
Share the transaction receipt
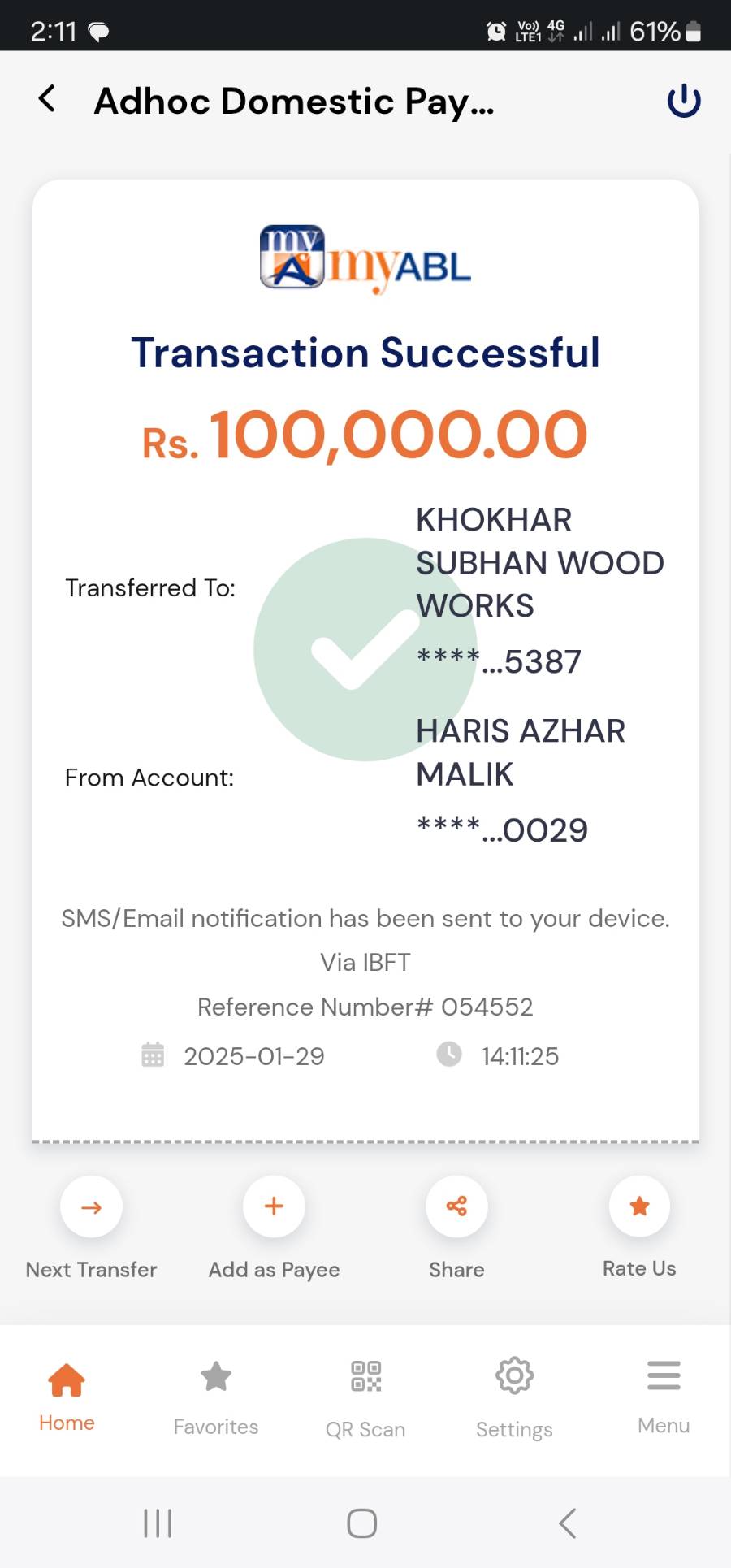[456, 1206]
